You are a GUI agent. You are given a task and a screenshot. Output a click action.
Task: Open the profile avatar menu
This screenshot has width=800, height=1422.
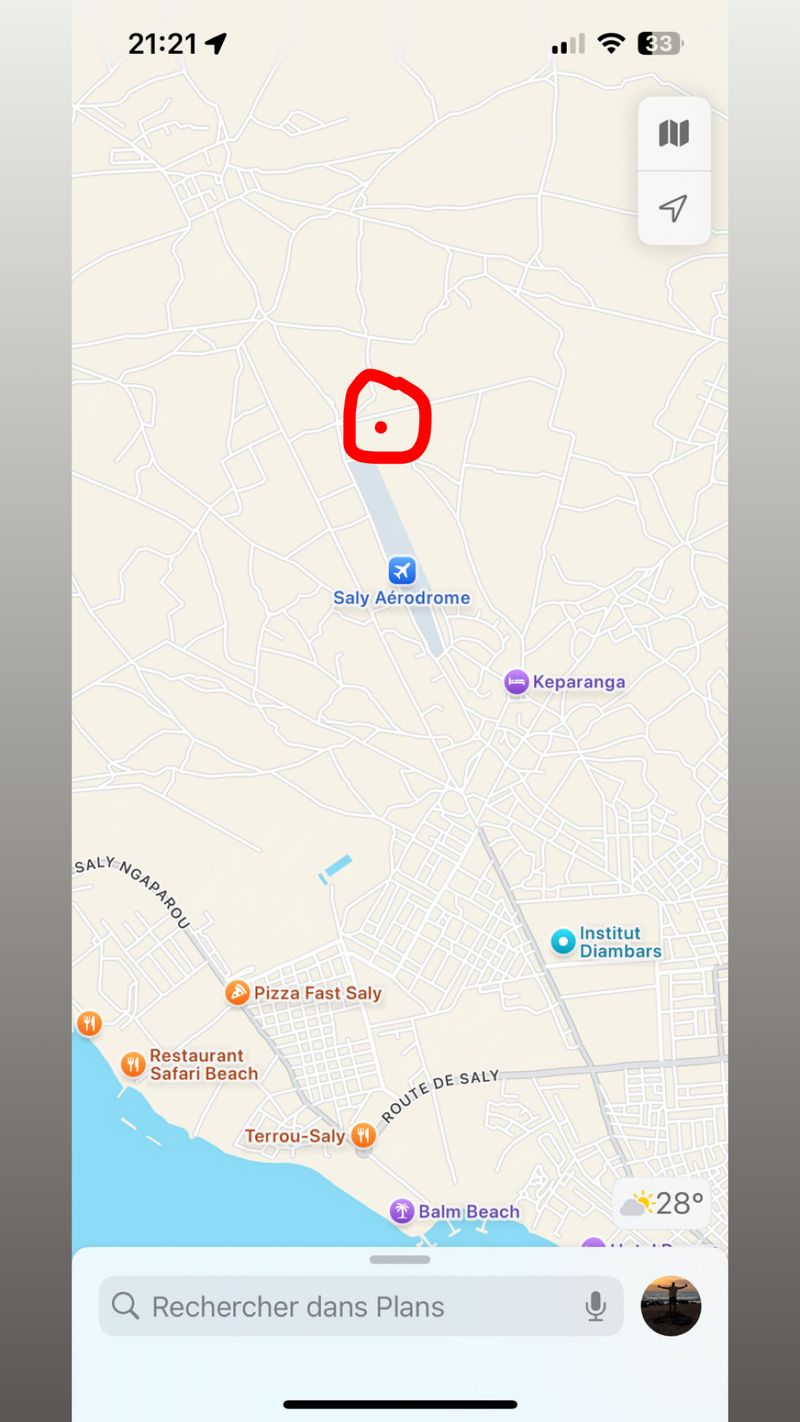[x=671, y=1306]
